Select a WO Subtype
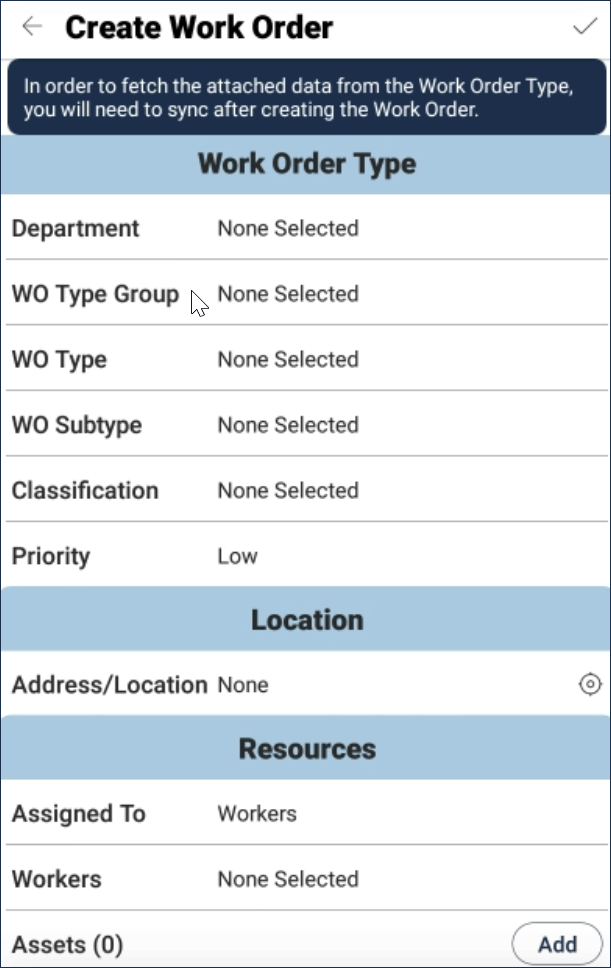Image resolution: width=611 pixels, height=968 pixels. click(288, 425)
